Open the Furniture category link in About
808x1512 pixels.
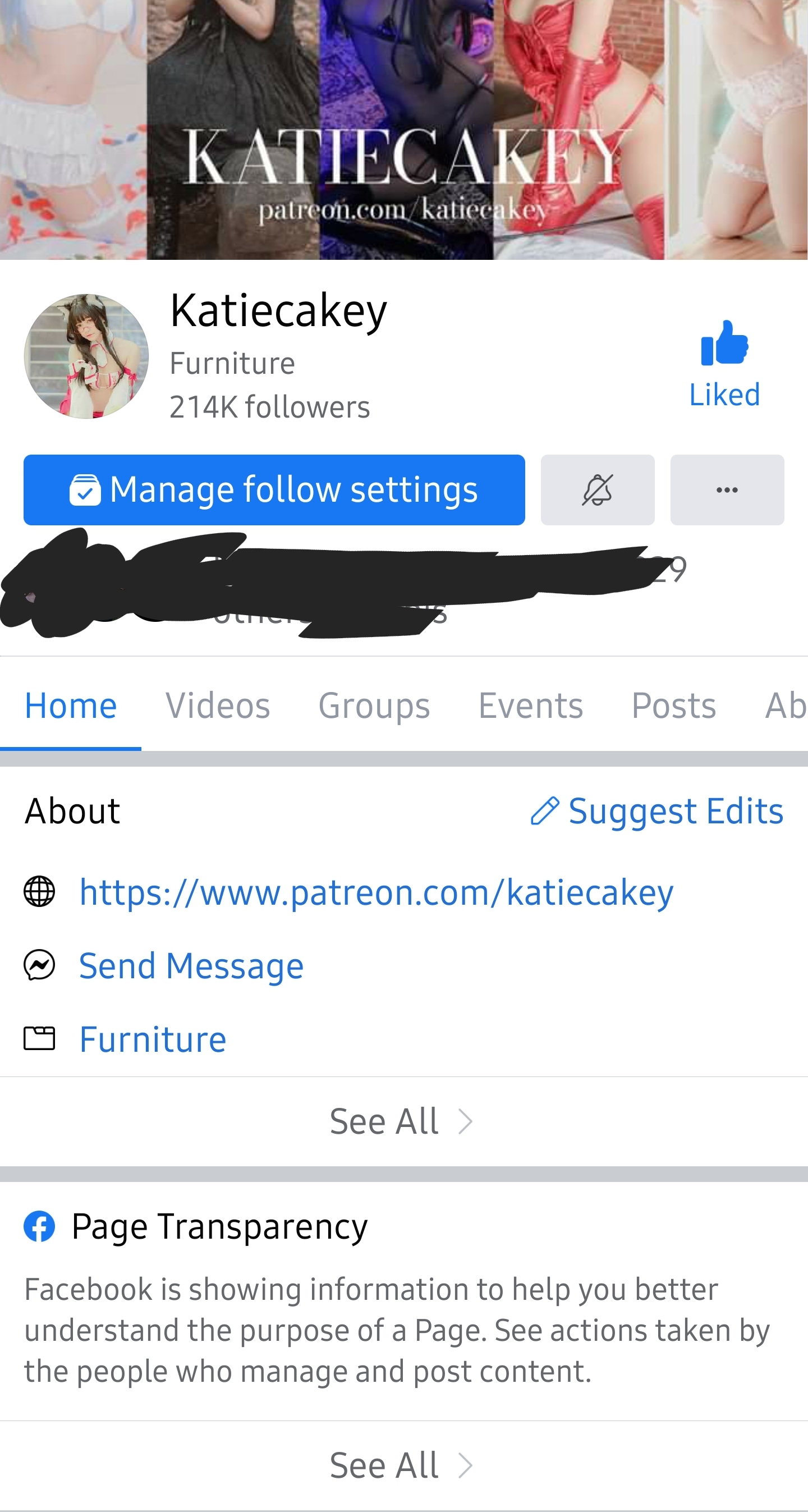coord(153,1039)
